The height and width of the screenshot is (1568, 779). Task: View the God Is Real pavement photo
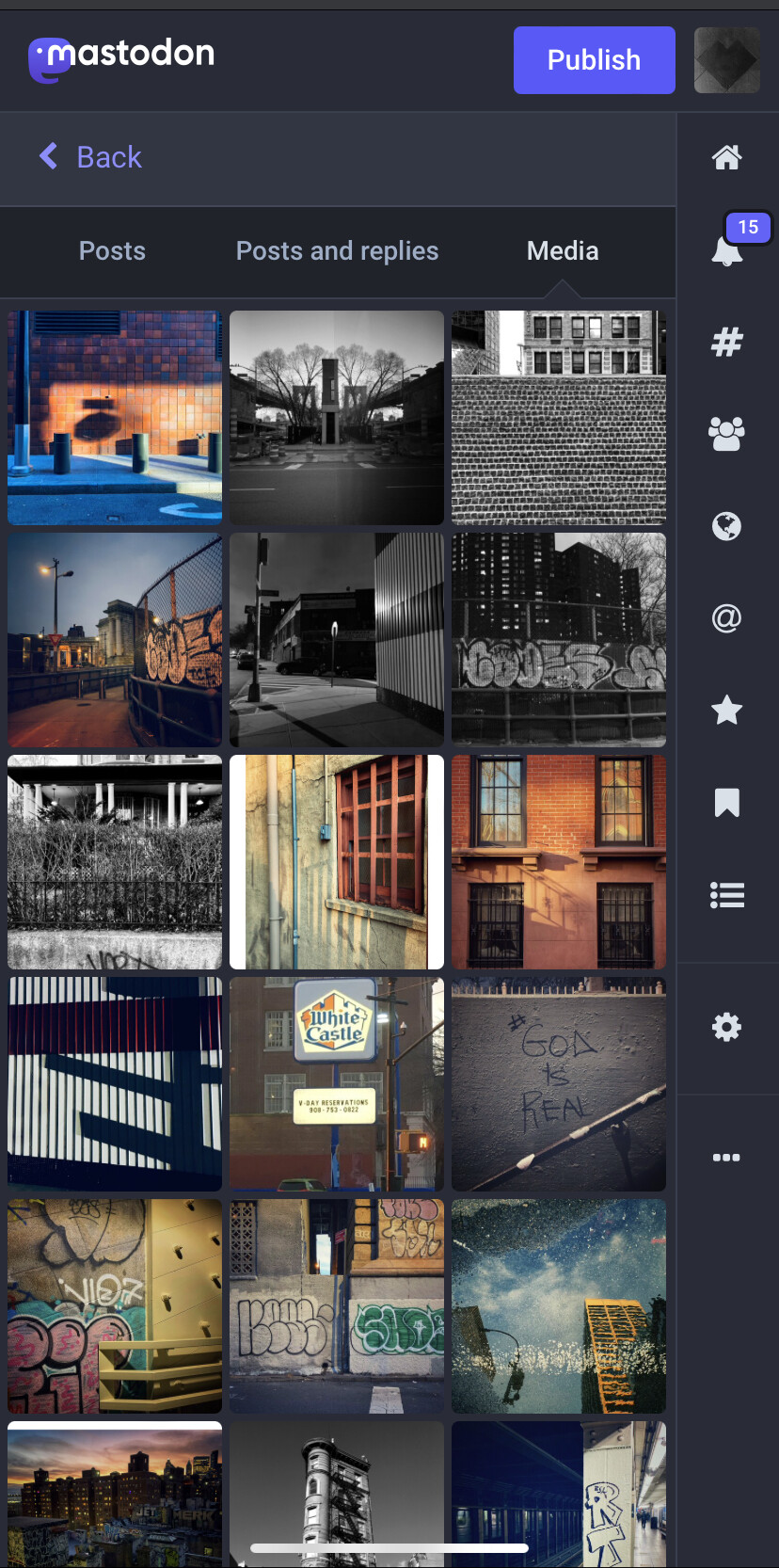click(x=559, y=1084)
